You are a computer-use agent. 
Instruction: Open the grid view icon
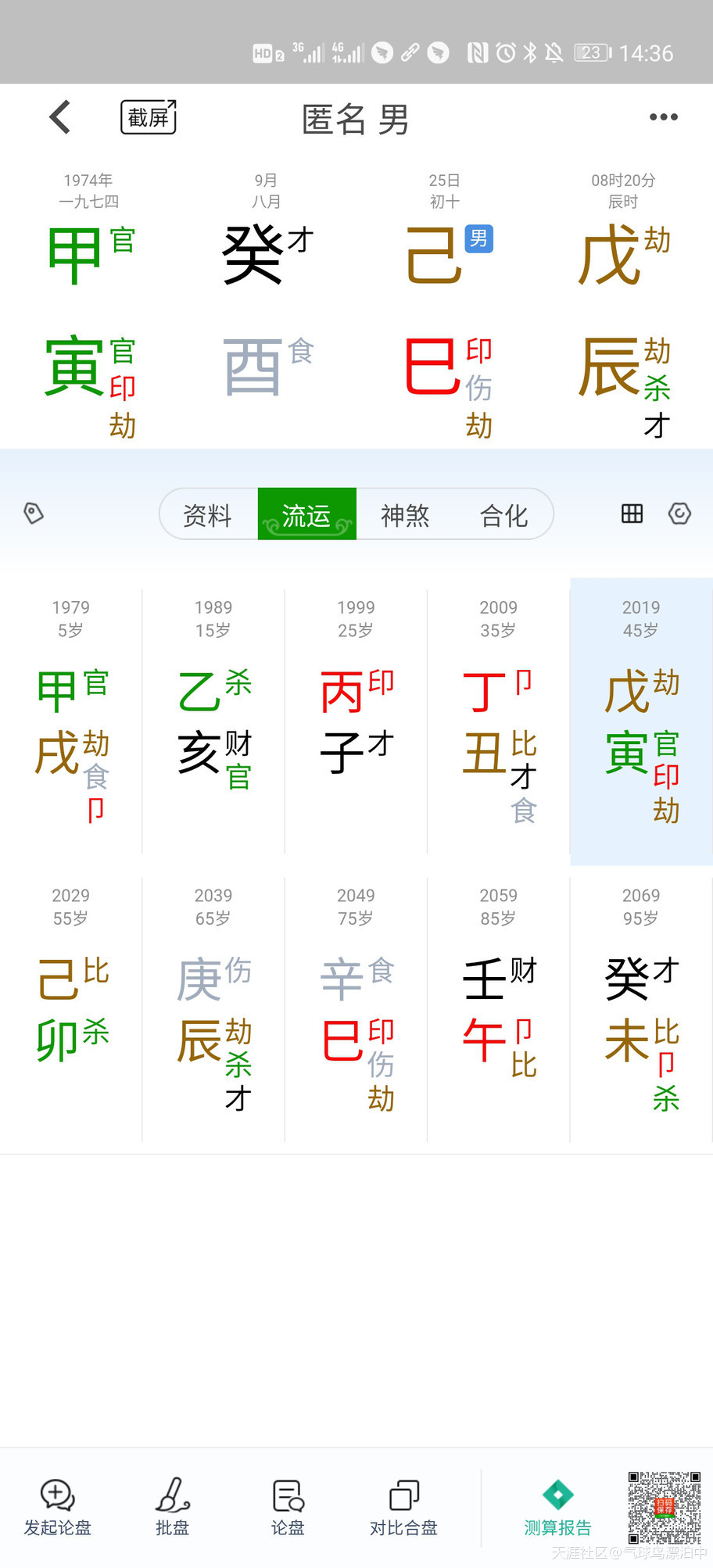632,514
